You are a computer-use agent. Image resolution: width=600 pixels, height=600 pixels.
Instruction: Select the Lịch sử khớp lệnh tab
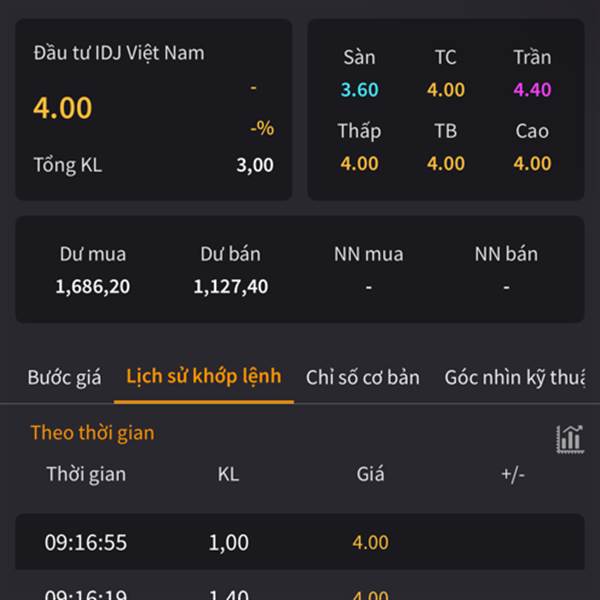(204, 377)
